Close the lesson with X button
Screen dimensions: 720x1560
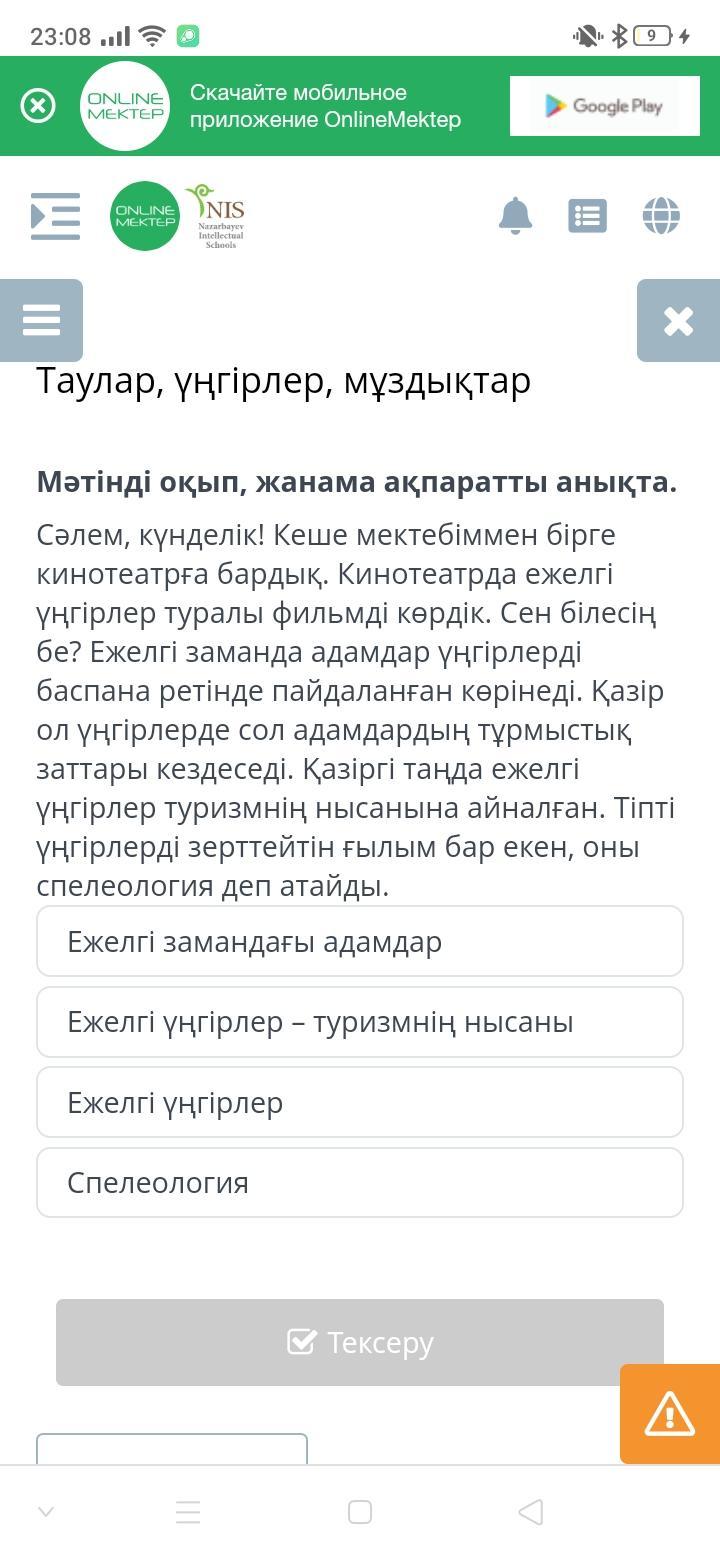point(678,321)
